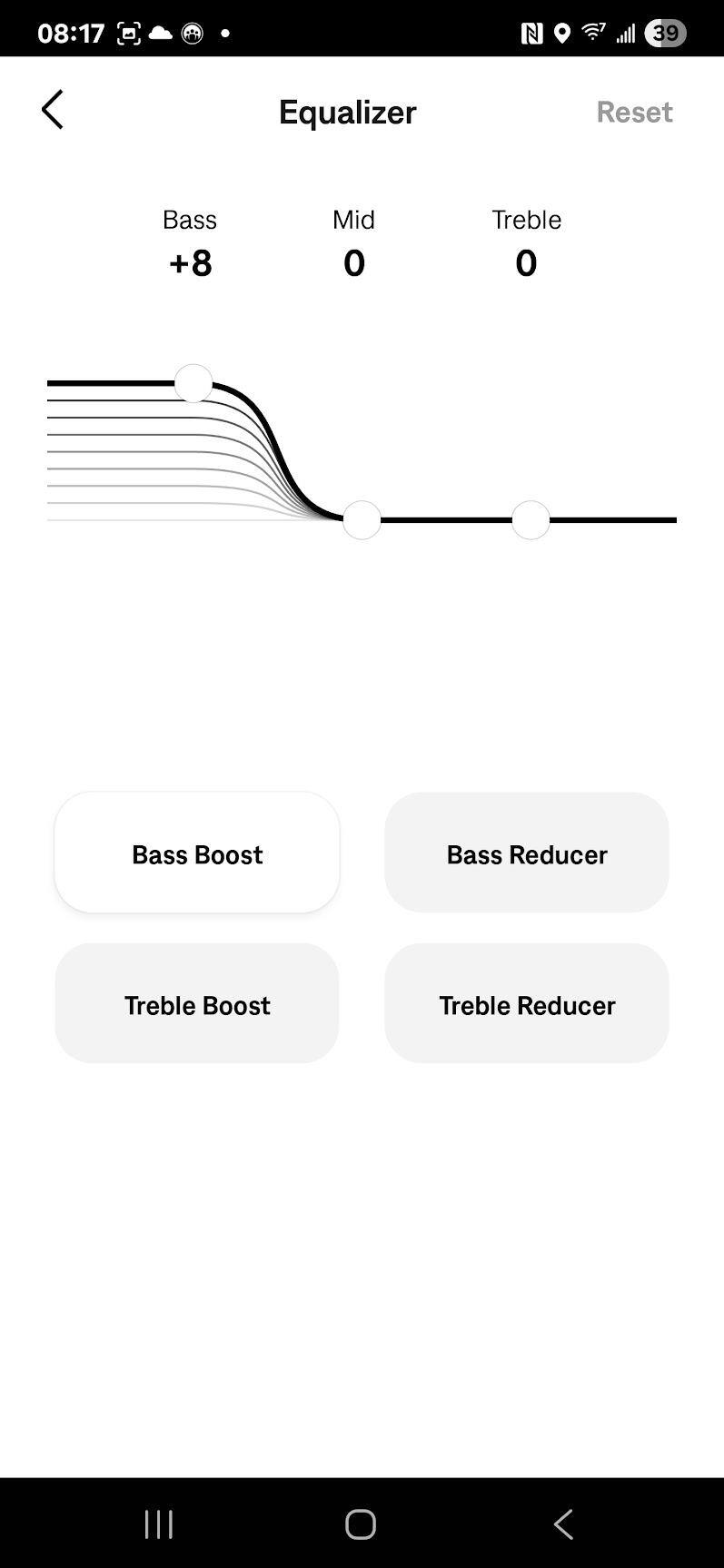
Task: Reset the equalizer settings
Action: (x=634, y=112)
